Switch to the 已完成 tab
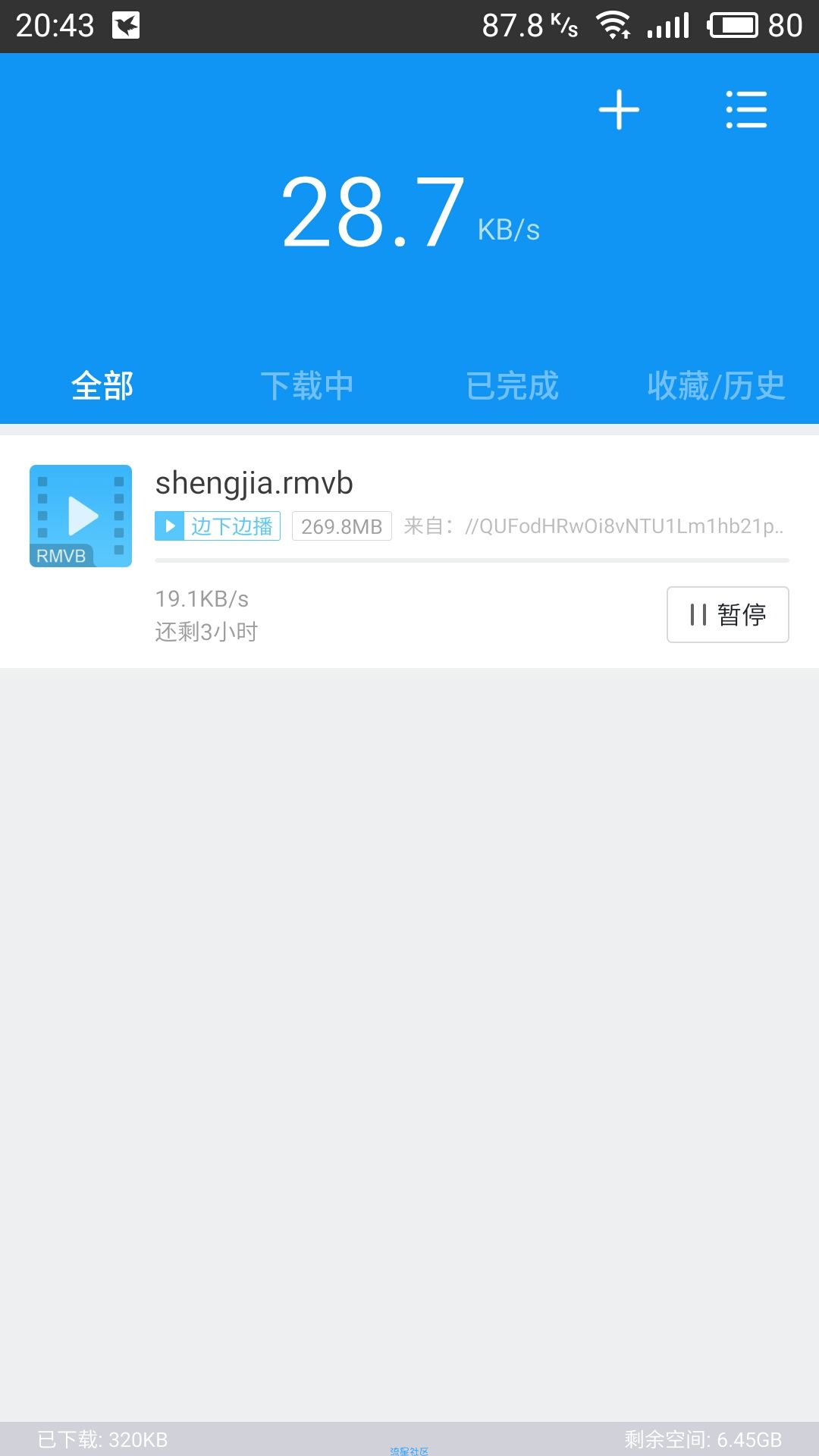Screen dimensions: 819x1456 512,386
